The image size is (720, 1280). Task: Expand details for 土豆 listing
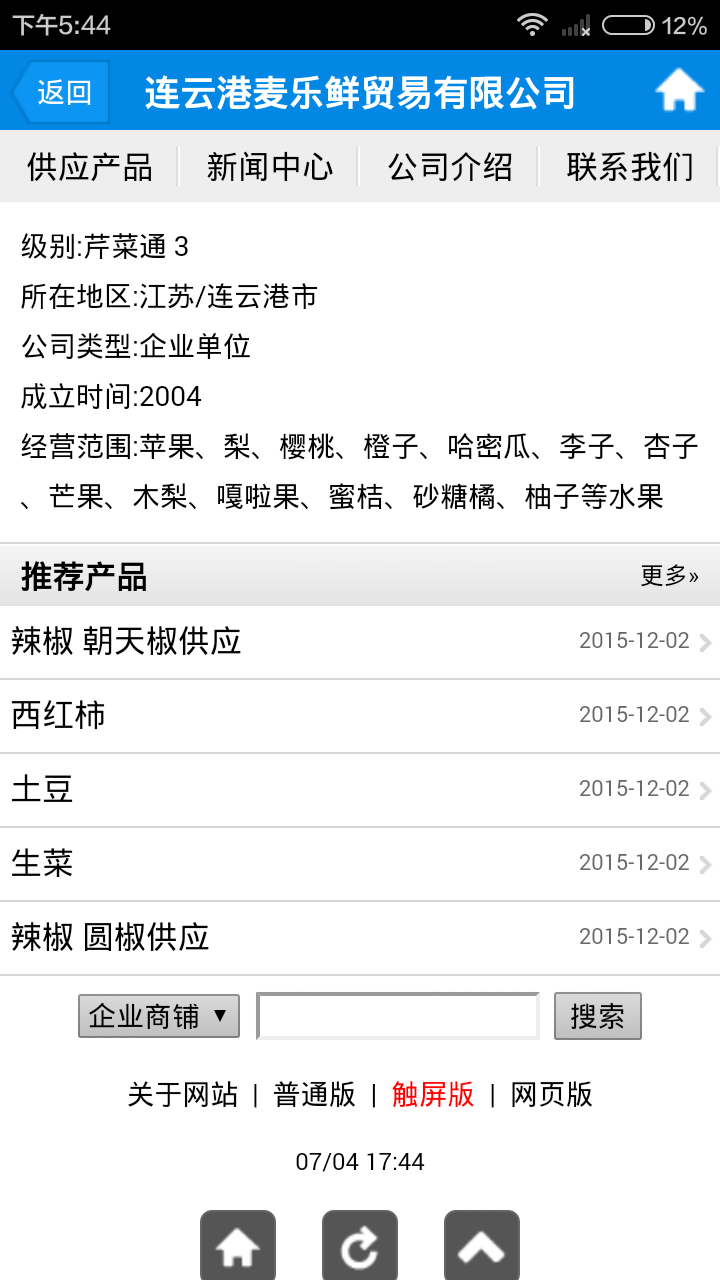[x=708, y=789]
